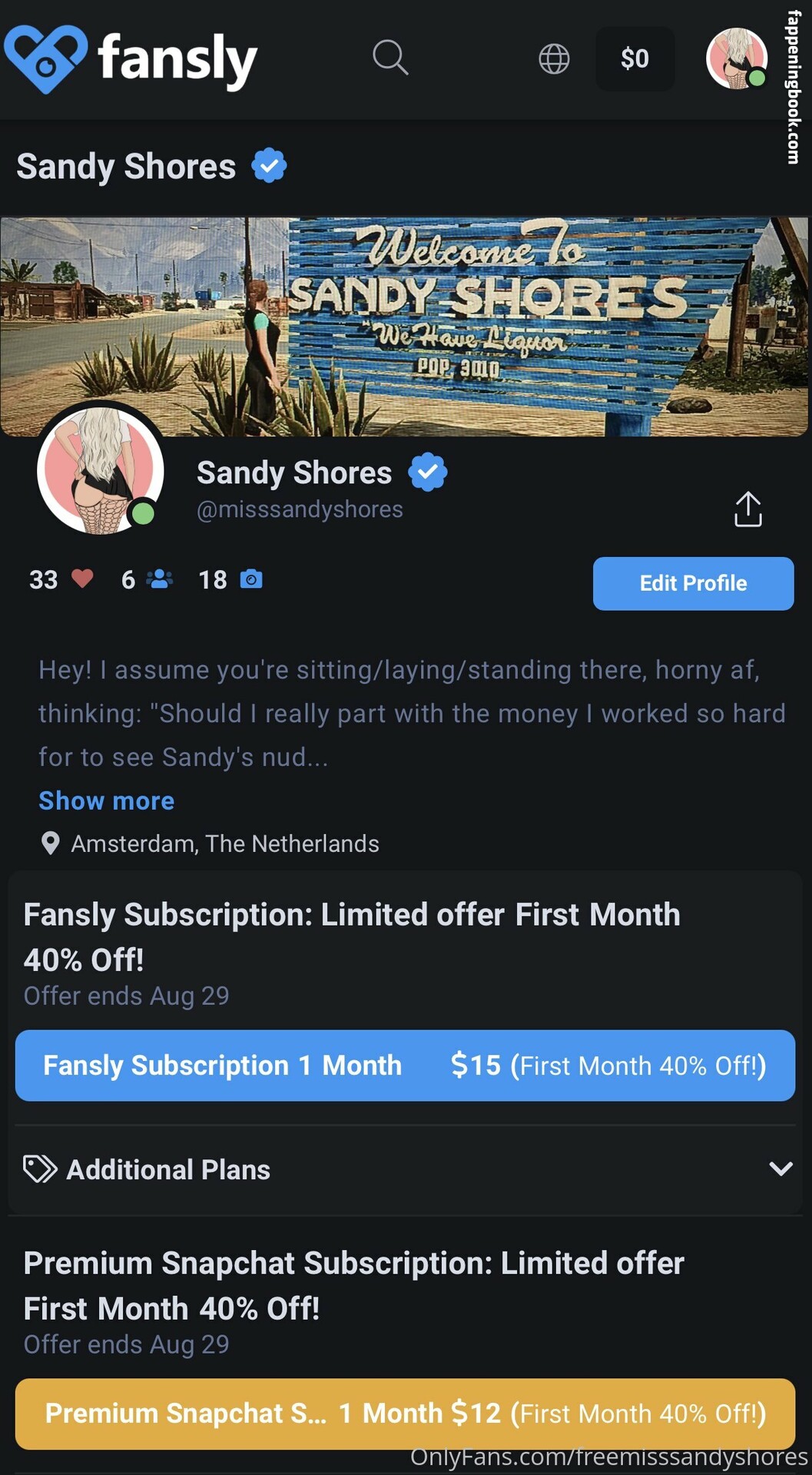Open the search magnifier icon
This screenshot has width=812, height=1475.
click(390, 58)
